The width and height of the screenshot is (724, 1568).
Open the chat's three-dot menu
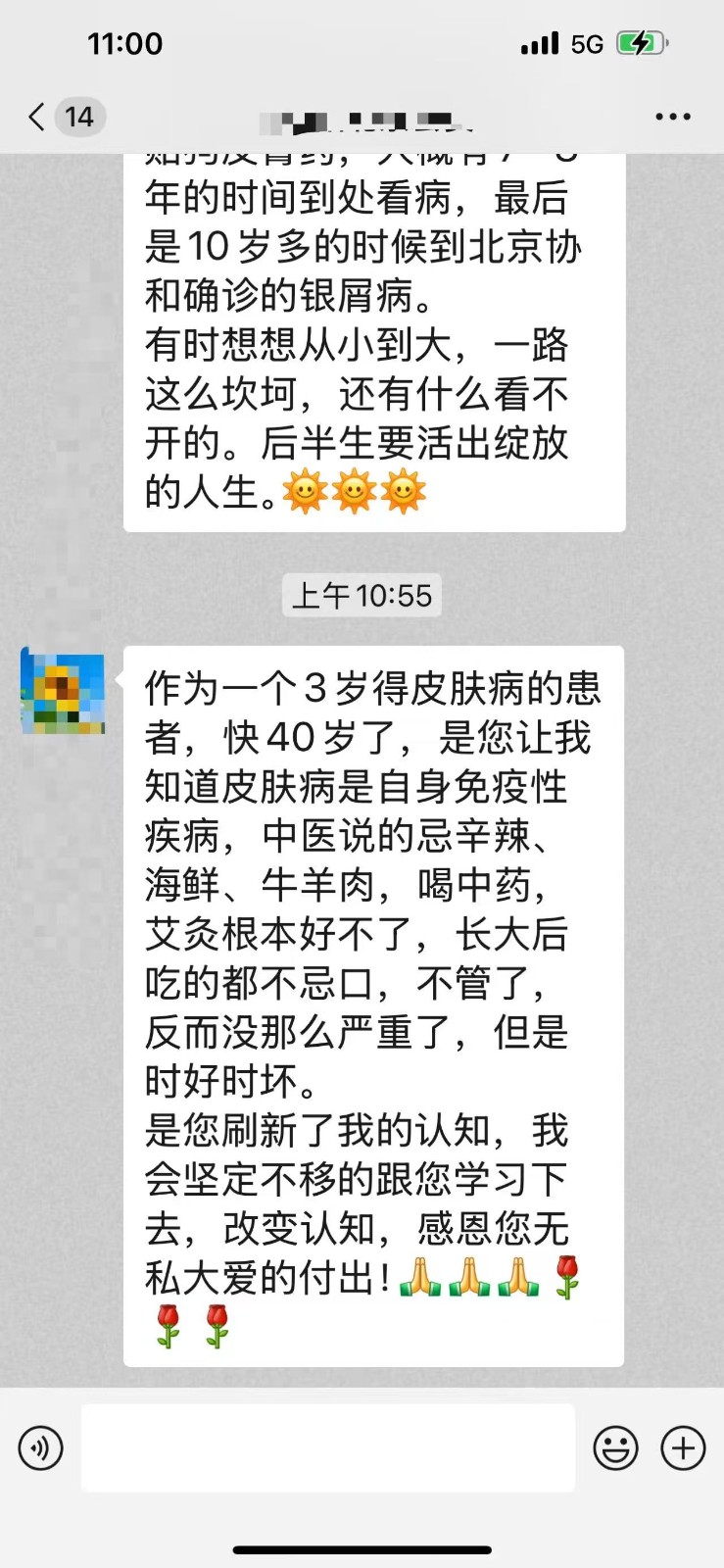[672, 117]
